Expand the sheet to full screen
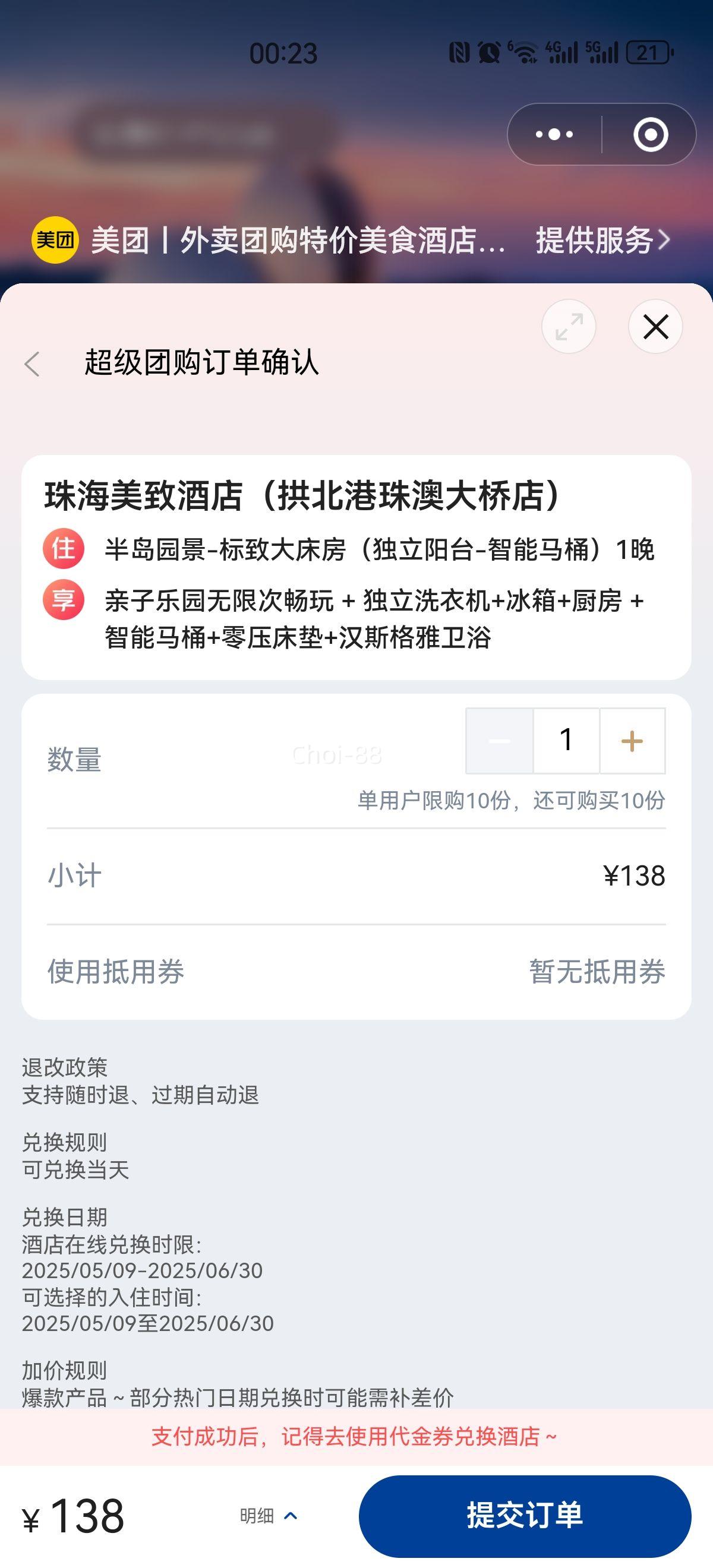Screen dimensions: 713x1568 click(568, 327)
